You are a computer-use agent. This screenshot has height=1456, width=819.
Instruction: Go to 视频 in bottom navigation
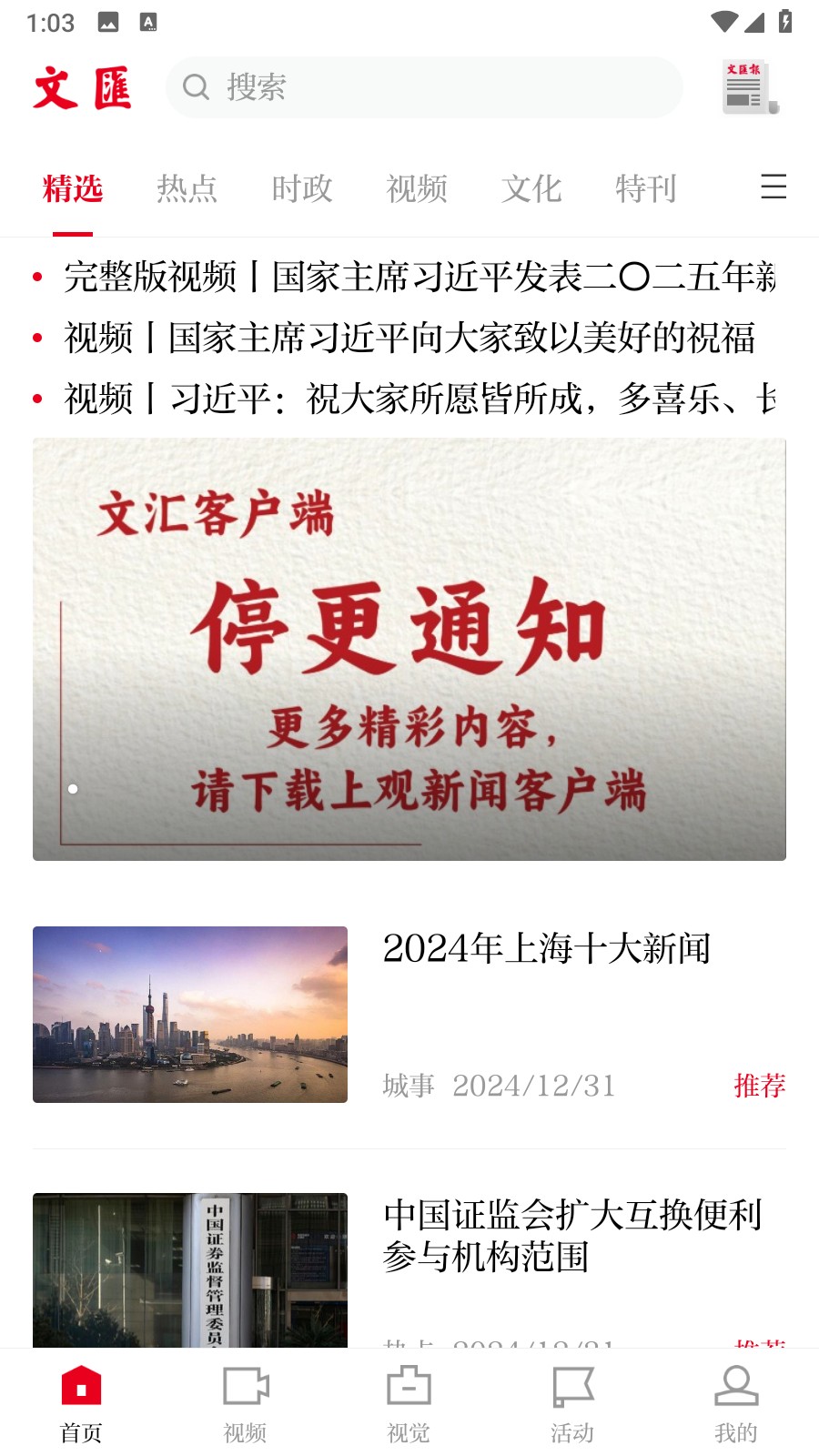pos(246,1404)
